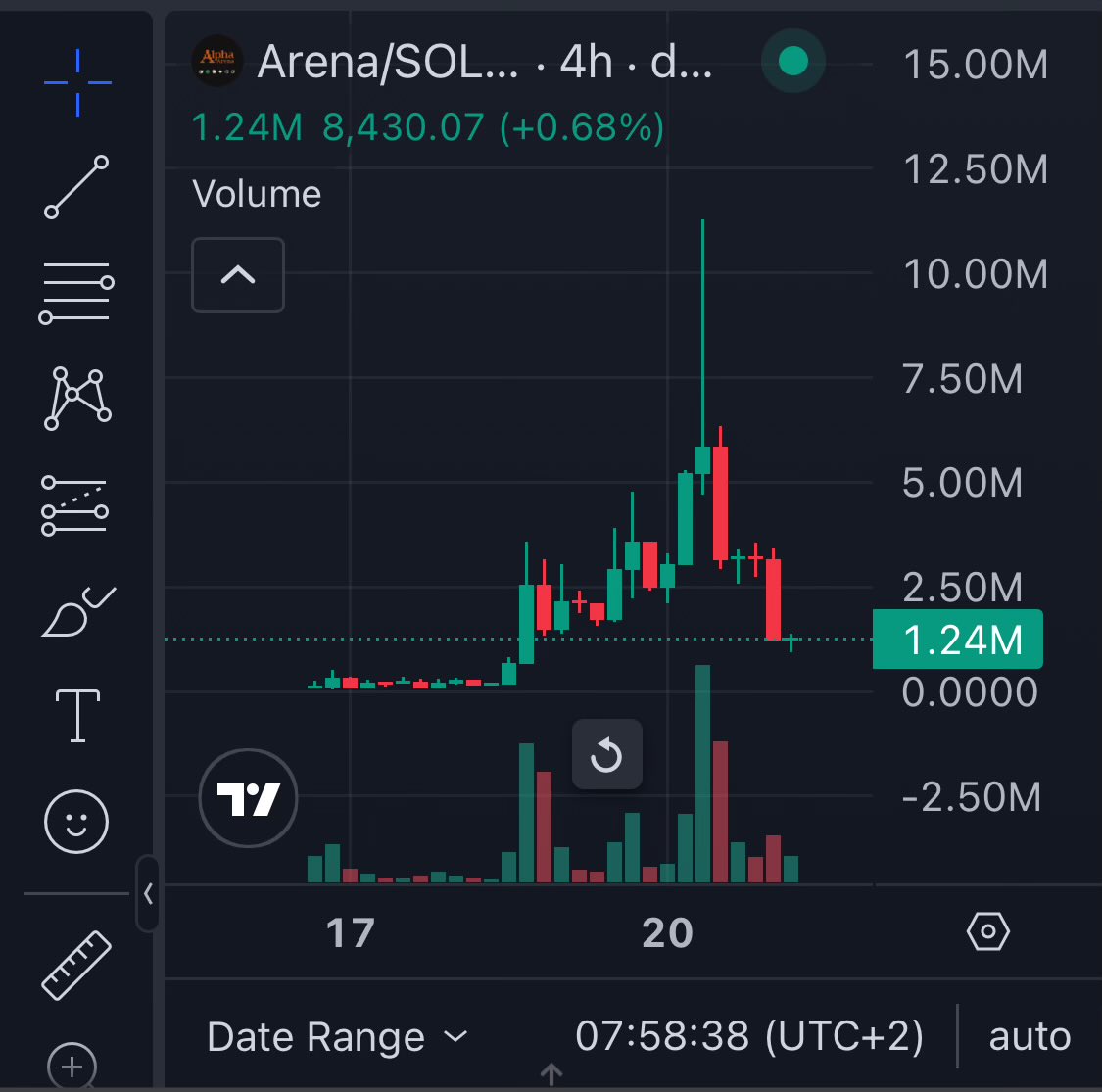Reset the chart view
1102x1092 pixels.
point(606,755)
